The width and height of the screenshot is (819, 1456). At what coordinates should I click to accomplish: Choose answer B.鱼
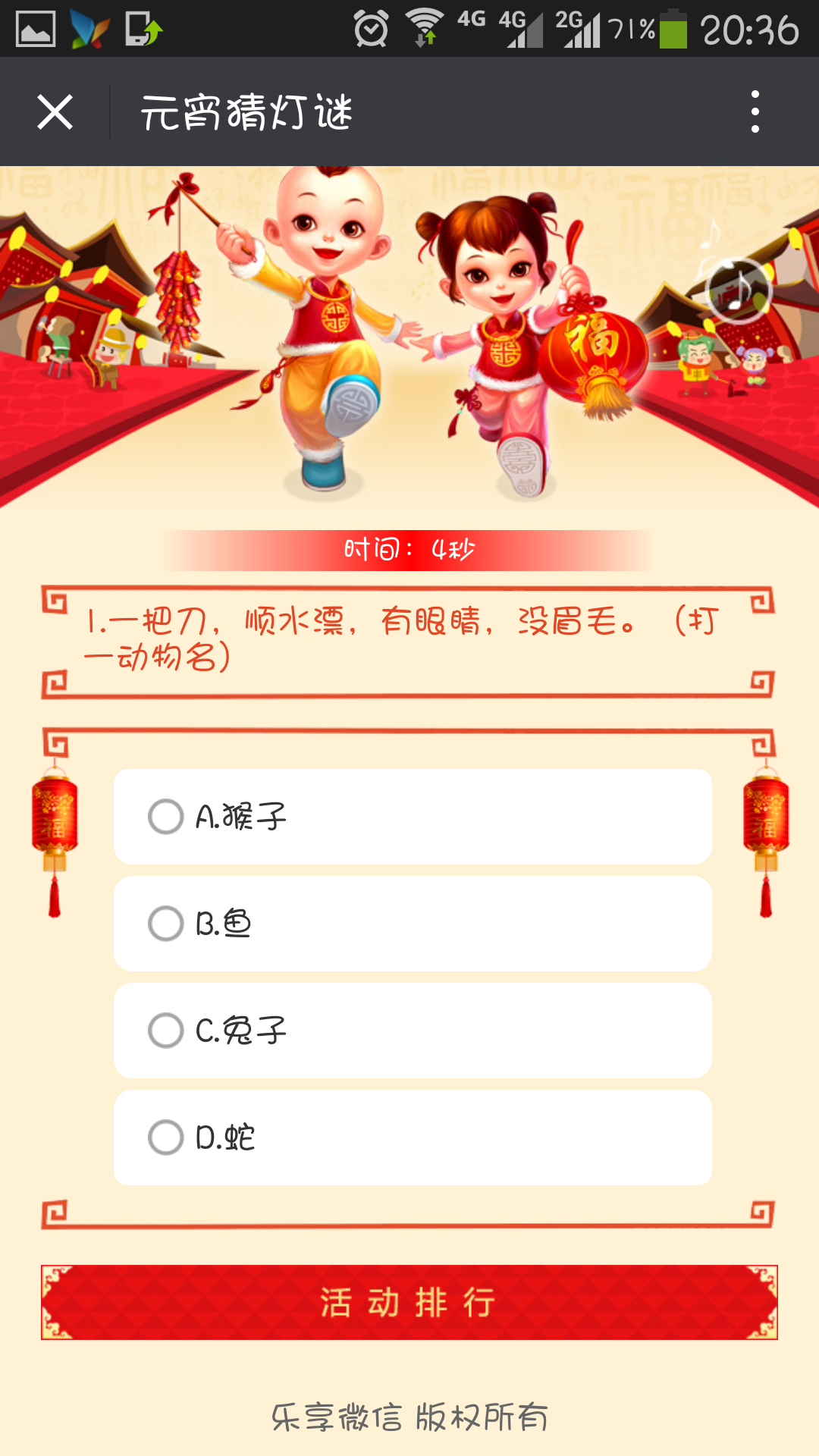(166, 924)
